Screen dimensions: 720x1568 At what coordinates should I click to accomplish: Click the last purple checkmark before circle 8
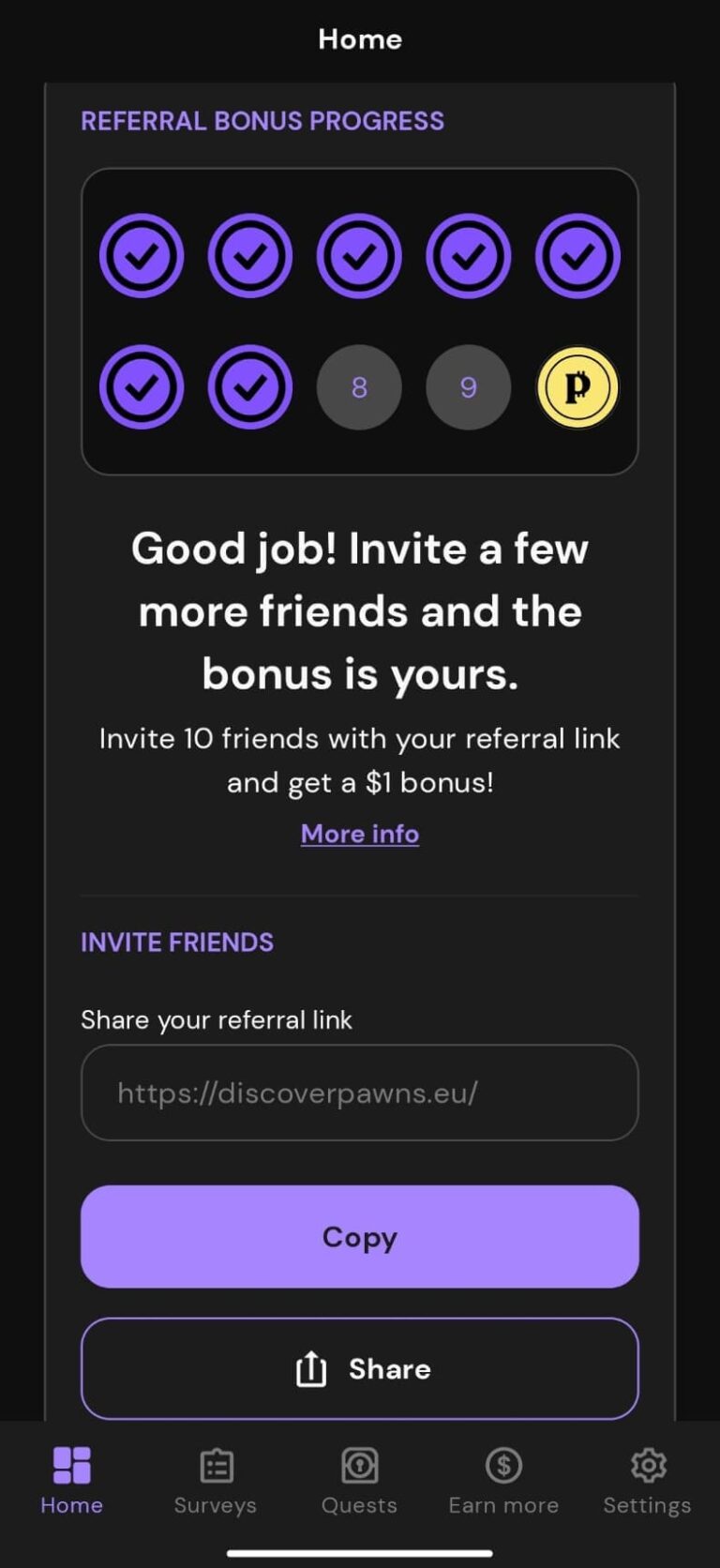coord(250,387)
